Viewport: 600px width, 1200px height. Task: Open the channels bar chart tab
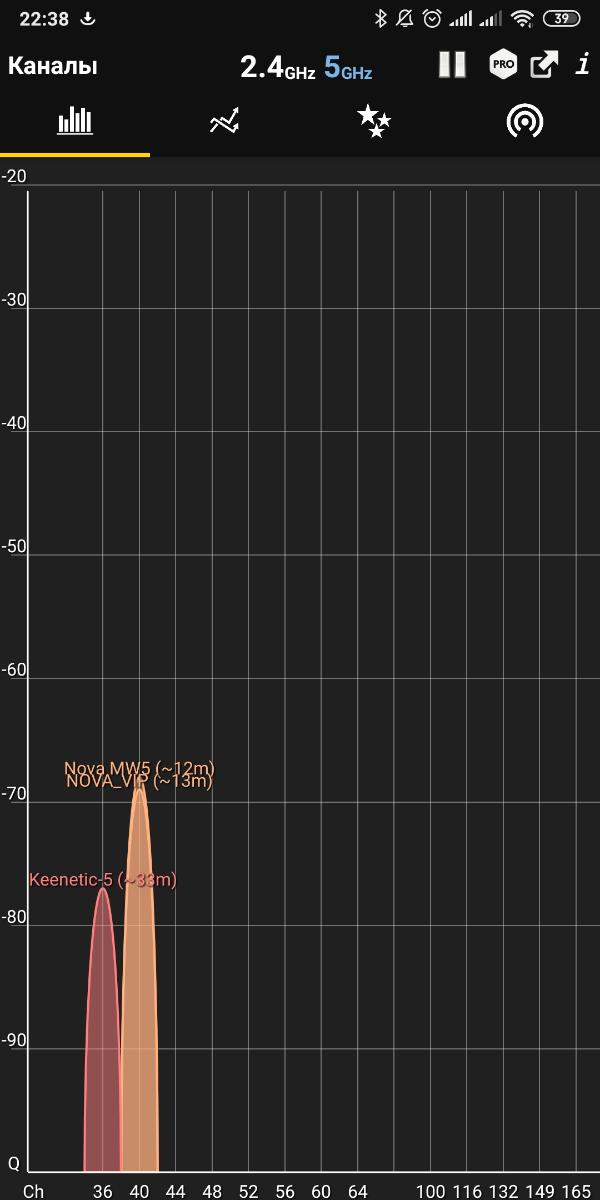[x=75, y=122]
